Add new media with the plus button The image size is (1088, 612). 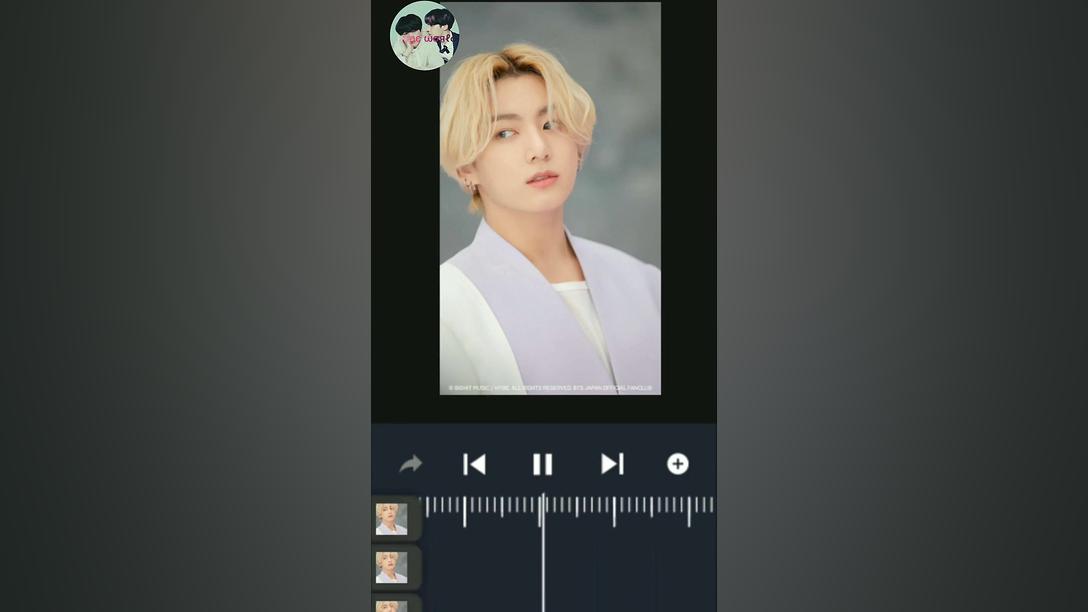coord(678,464)
